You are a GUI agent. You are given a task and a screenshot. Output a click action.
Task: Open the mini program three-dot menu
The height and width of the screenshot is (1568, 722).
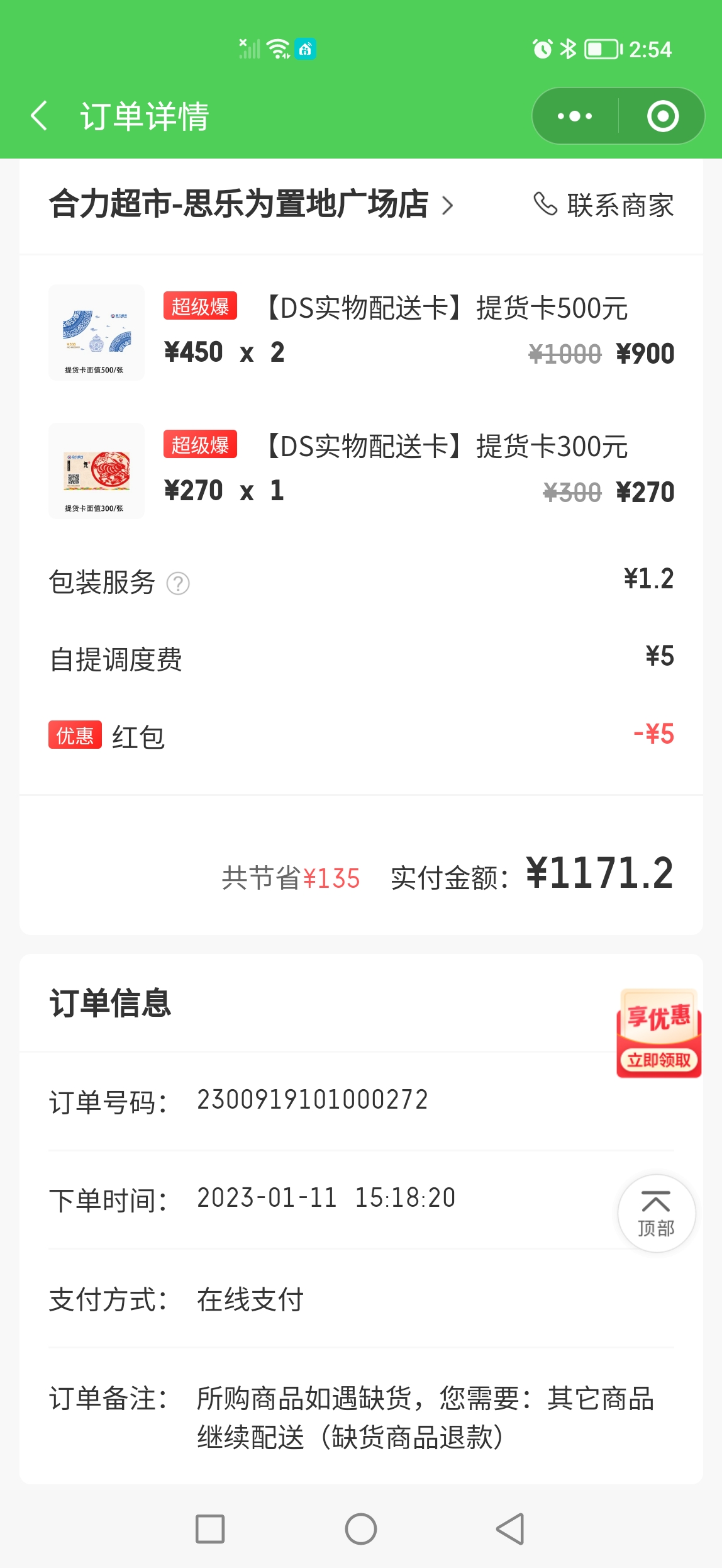coord(575,116)
